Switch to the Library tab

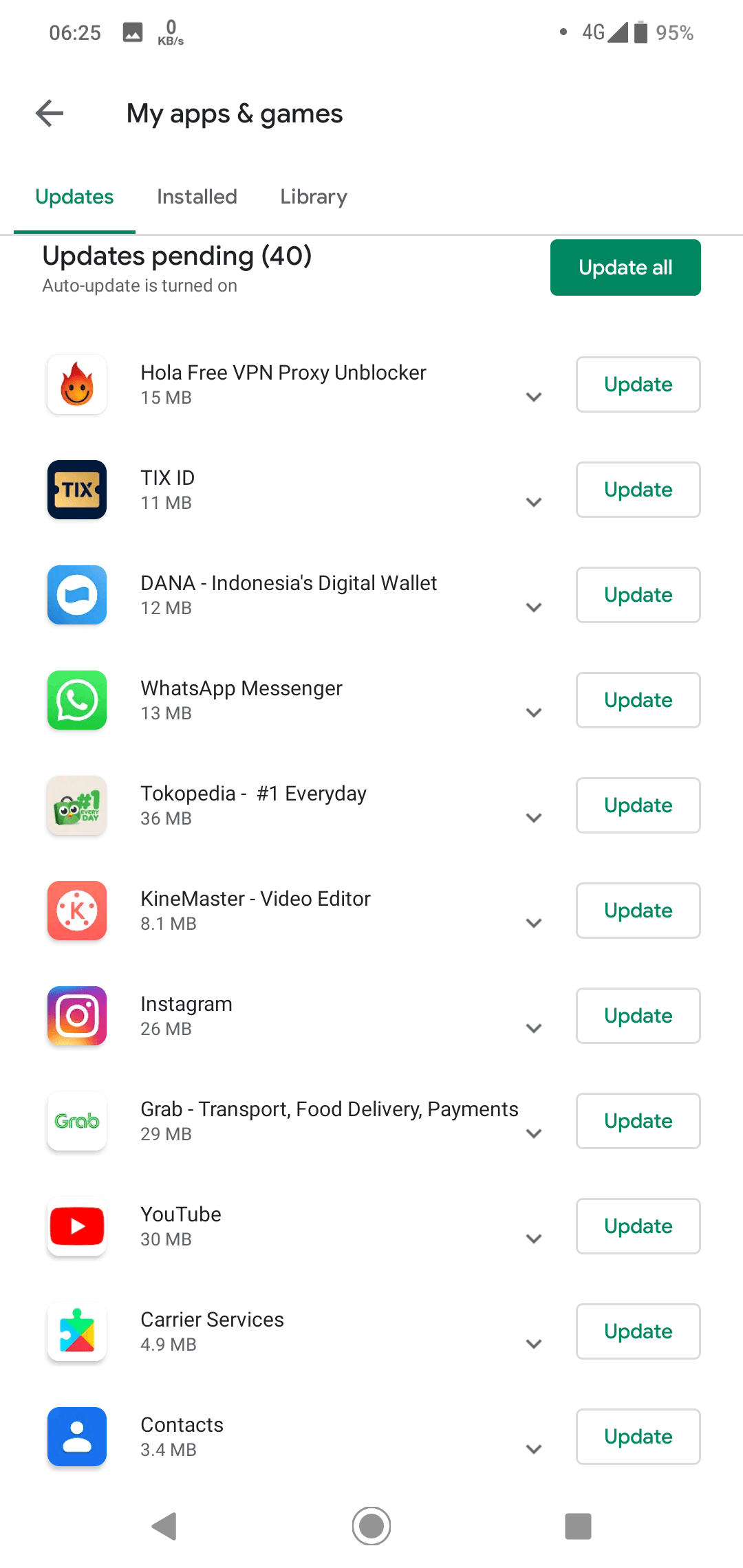click(x=313, y=197)
